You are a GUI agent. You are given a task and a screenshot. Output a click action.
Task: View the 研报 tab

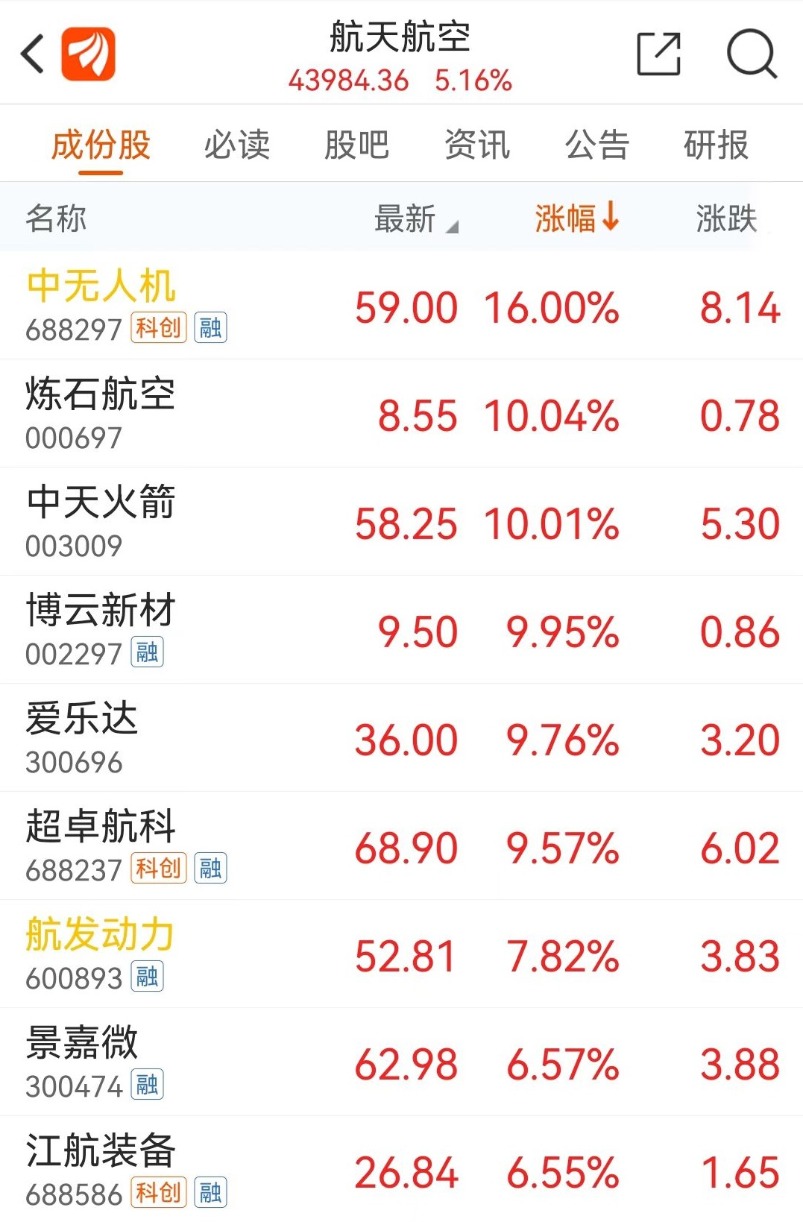point(716,145)
